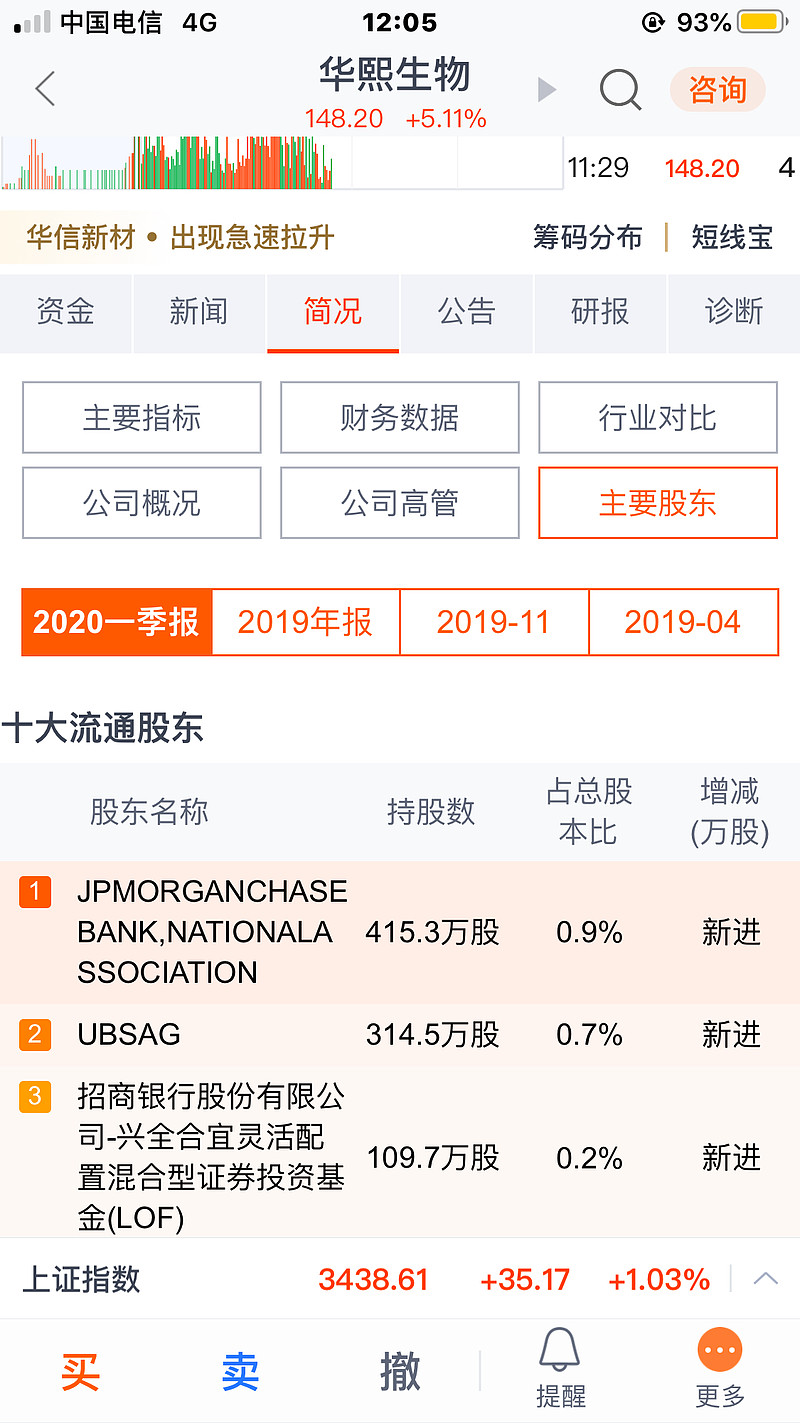Open 筹码分布 chip distribution view
800x1423 pixels.
[x=588, y=238]
